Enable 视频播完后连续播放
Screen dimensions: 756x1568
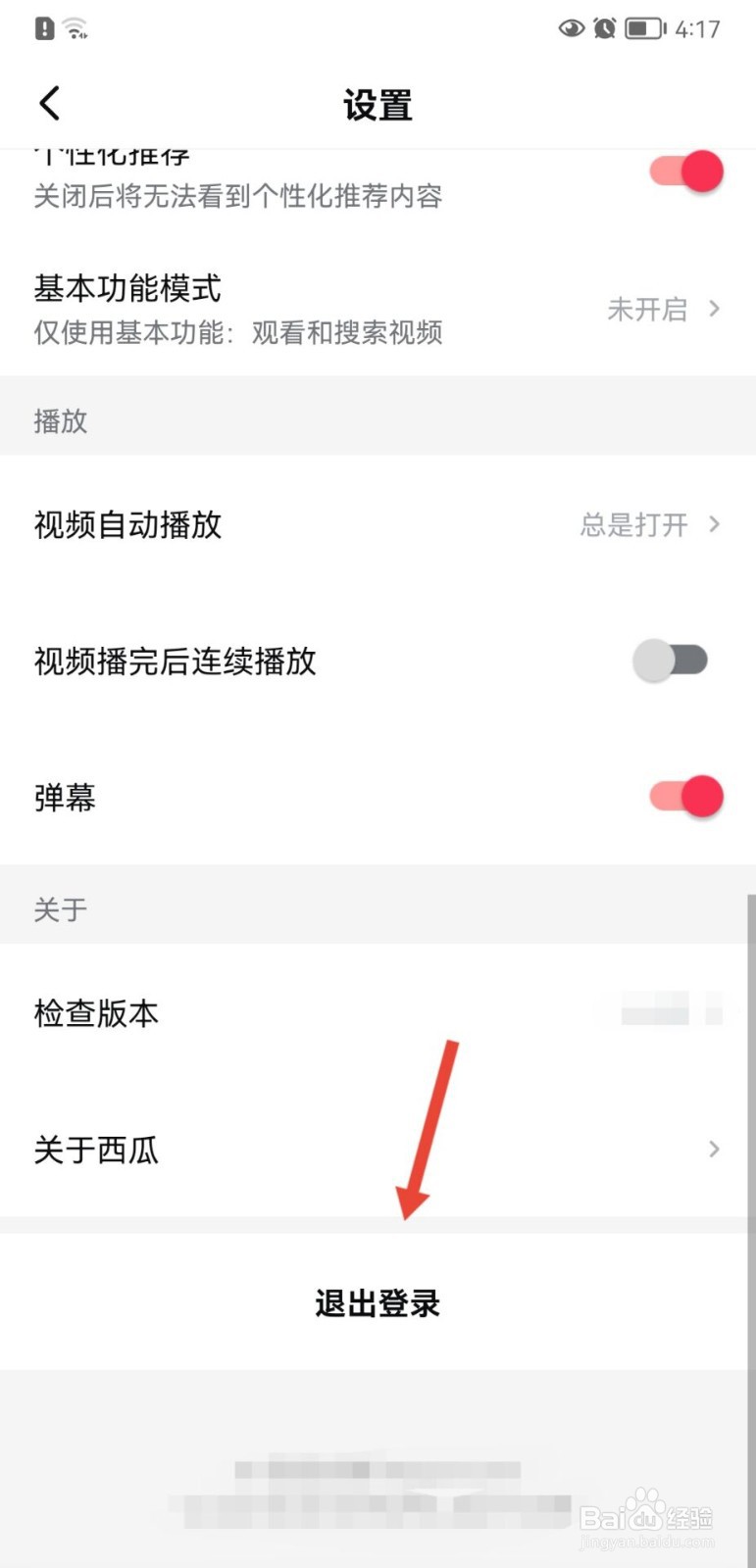click(x=672, y=661)
